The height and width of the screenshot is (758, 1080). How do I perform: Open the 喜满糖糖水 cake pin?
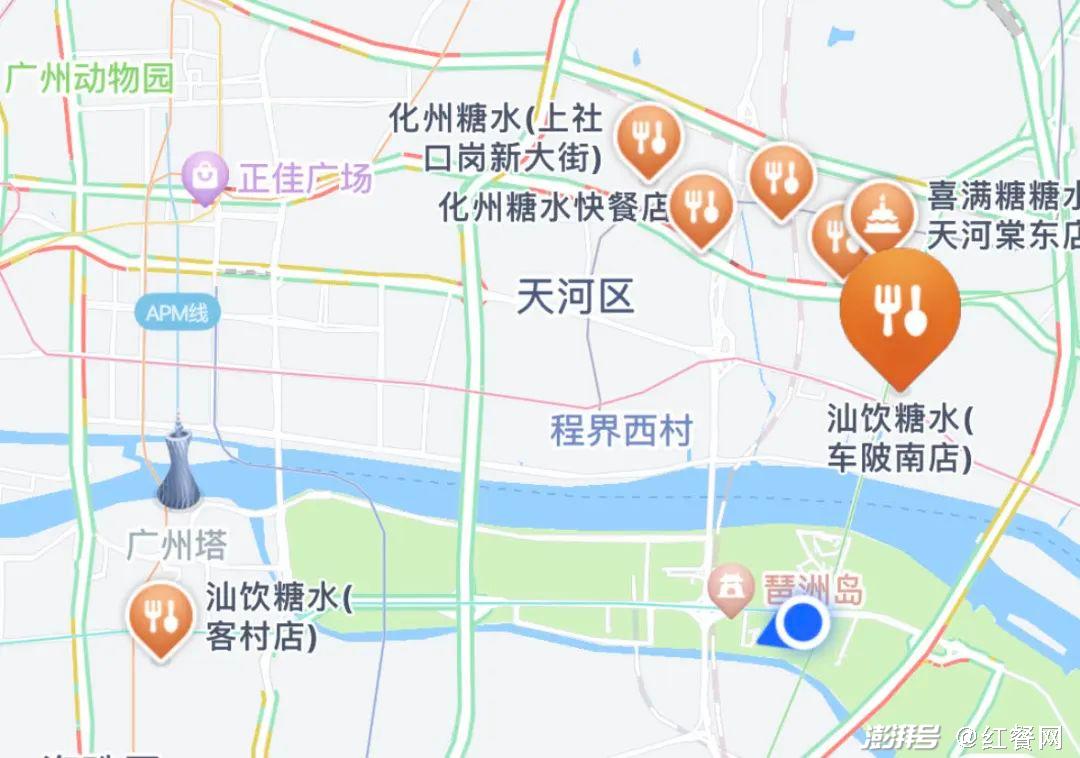click(881, 213)
